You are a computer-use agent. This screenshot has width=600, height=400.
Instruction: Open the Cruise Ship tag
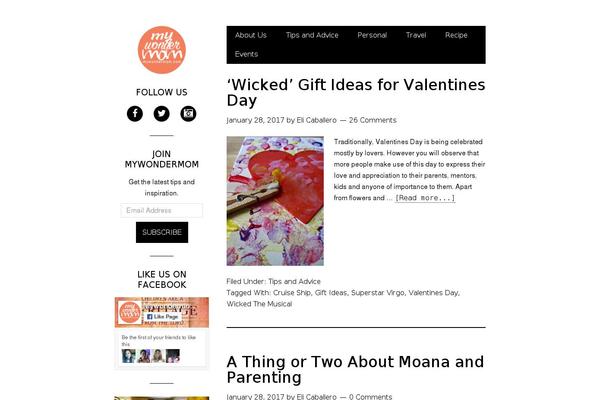[289, 293]
